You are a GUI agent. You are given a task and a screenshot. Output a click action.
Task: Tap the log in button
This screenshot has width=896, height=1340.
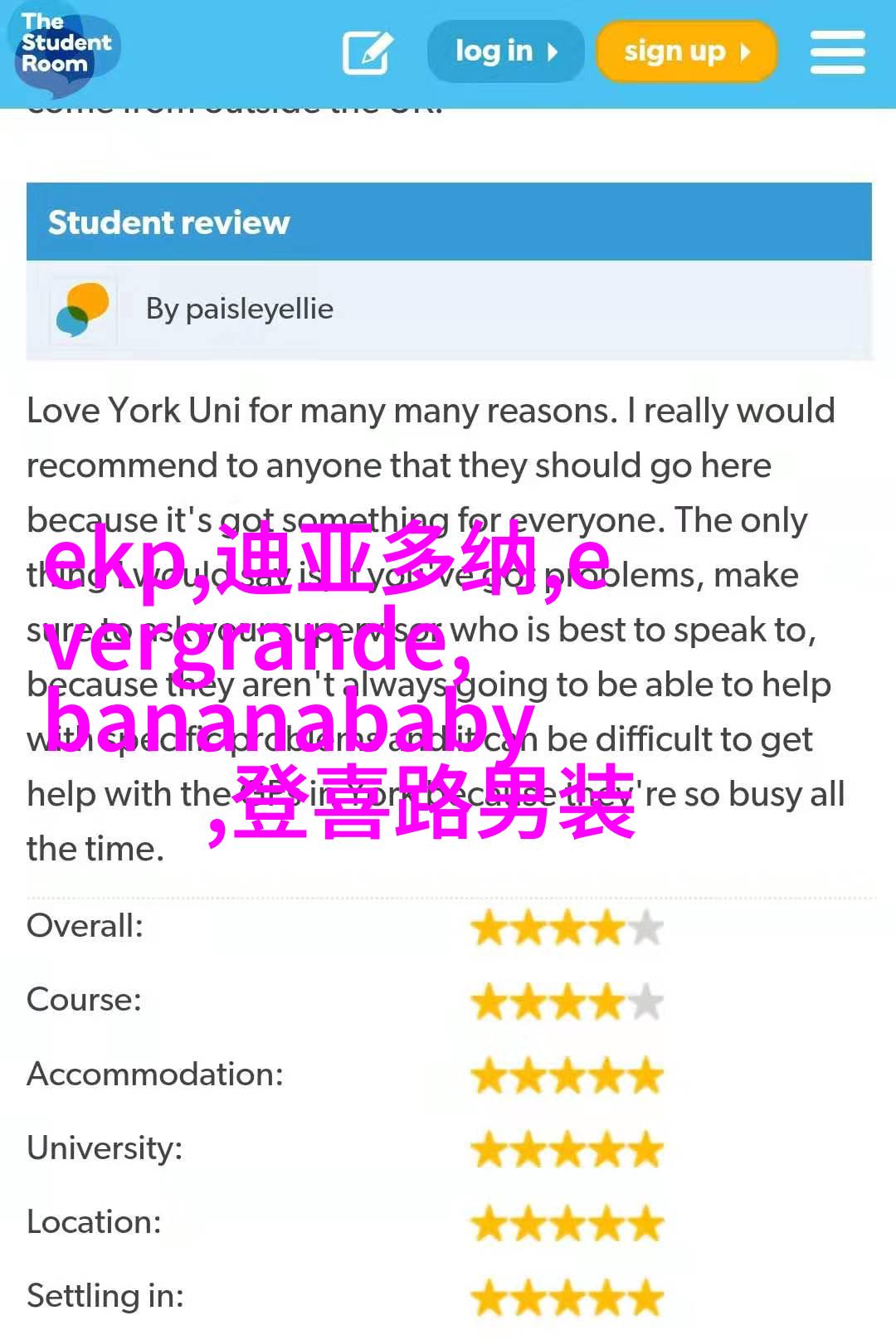505,52
